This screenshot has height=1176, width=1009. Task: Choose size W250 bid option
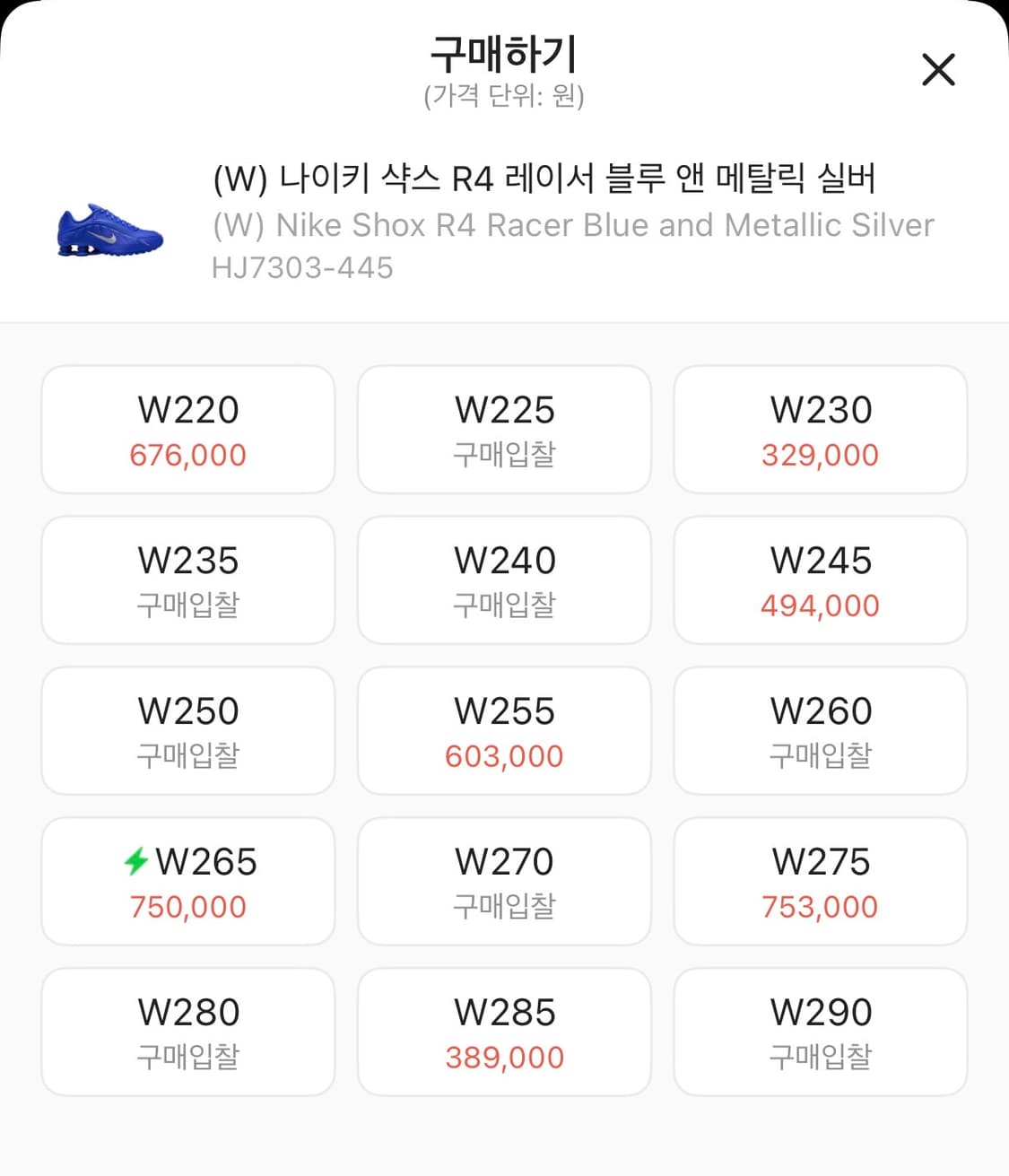coord(187,731)
